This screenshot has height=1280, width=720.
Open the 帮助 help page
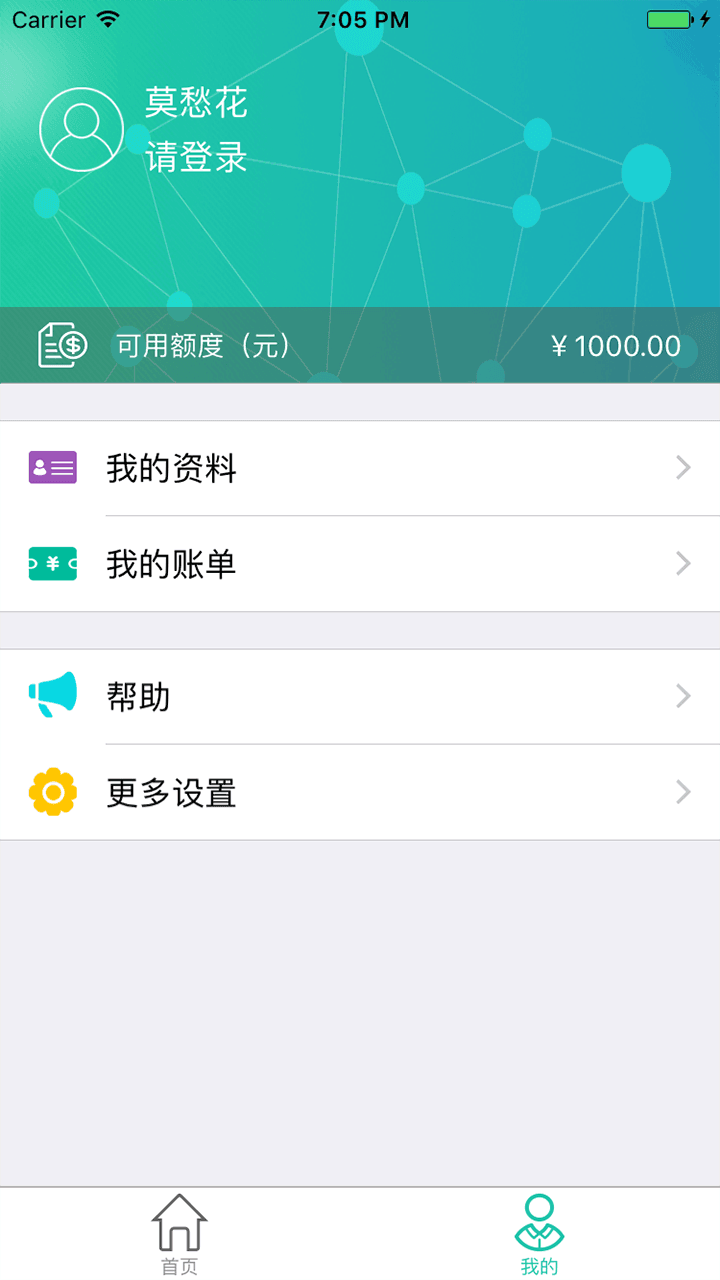(360, 696)
